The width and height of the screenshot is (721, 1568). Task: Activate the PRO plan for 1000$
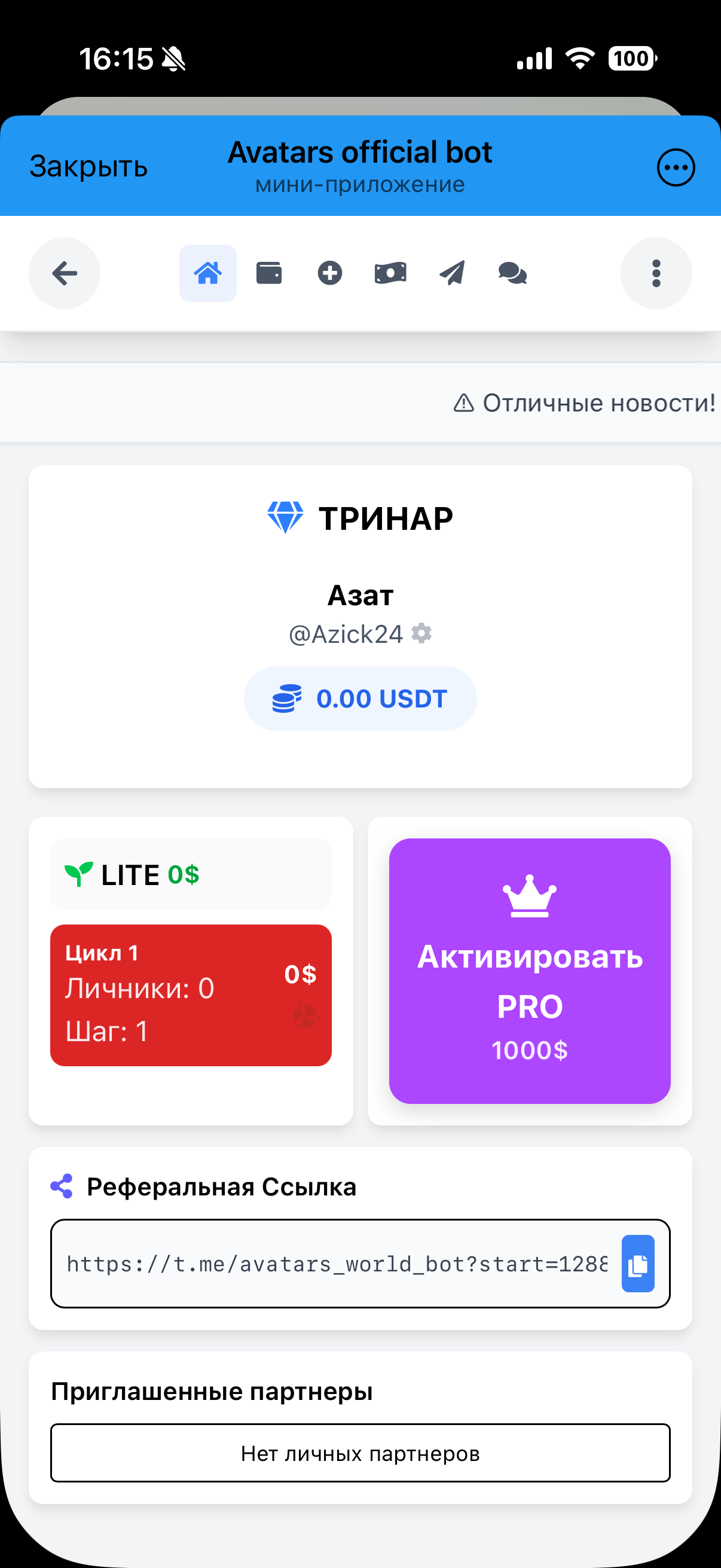(x=529, y=971)
